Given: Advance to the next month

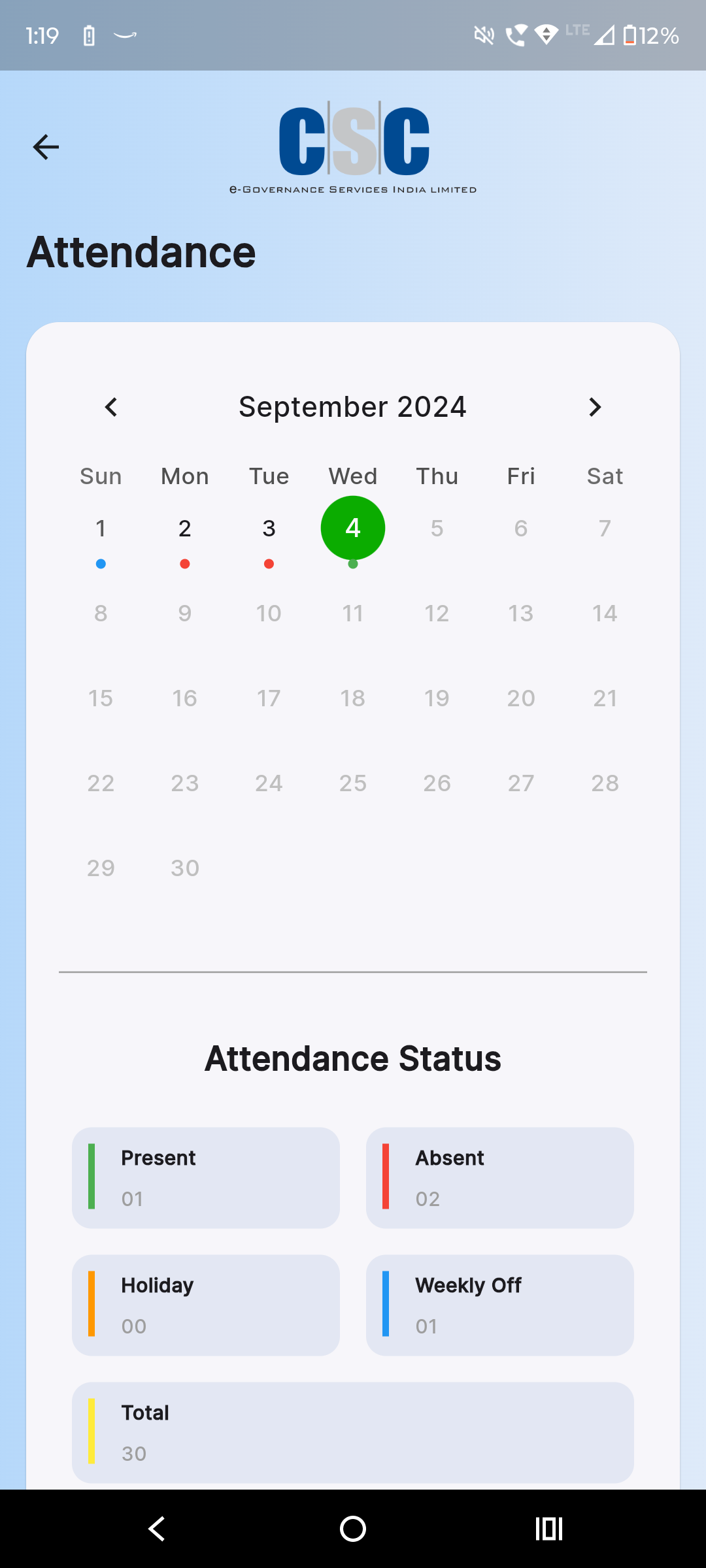Looking at the screenshot, I should pos(594,407).
